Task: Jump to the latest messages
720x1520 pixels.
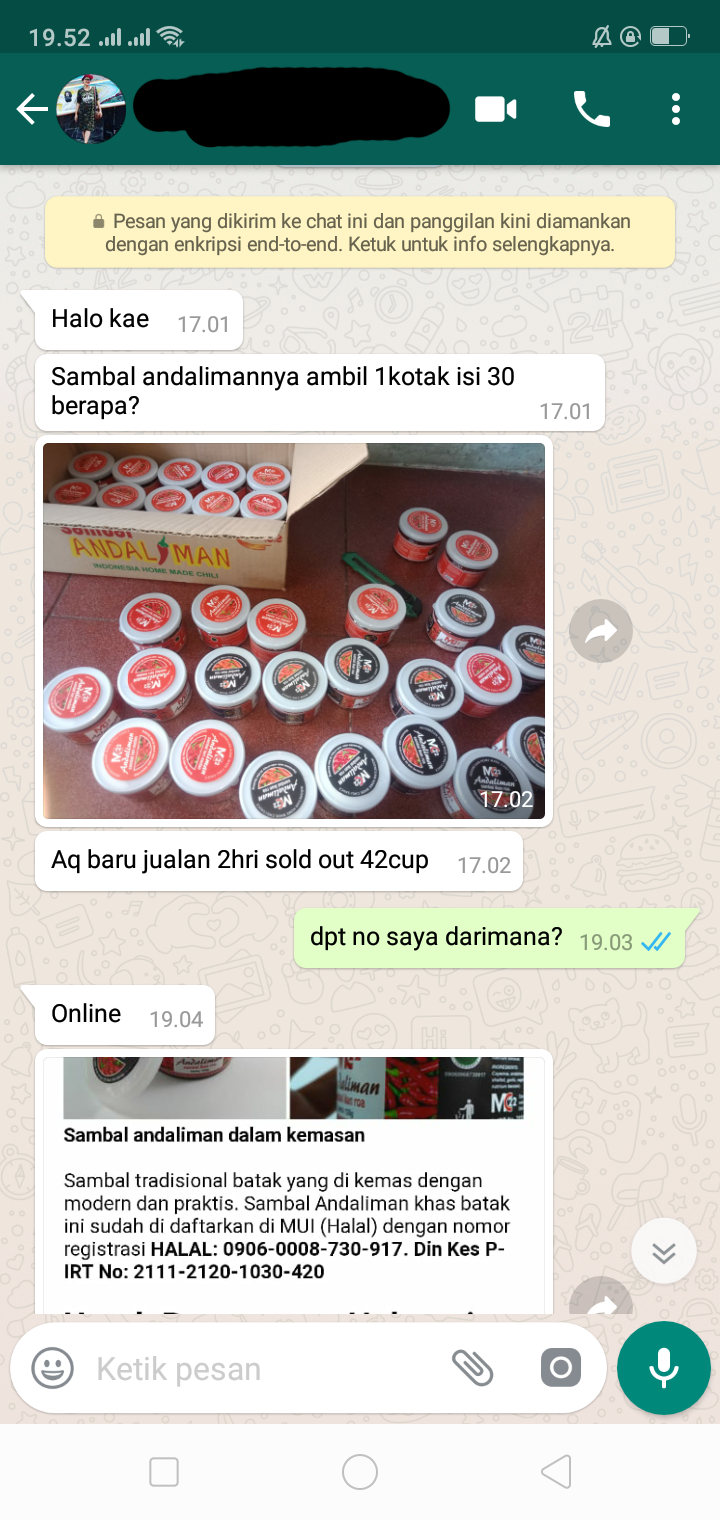Action: click(664, 1252)
